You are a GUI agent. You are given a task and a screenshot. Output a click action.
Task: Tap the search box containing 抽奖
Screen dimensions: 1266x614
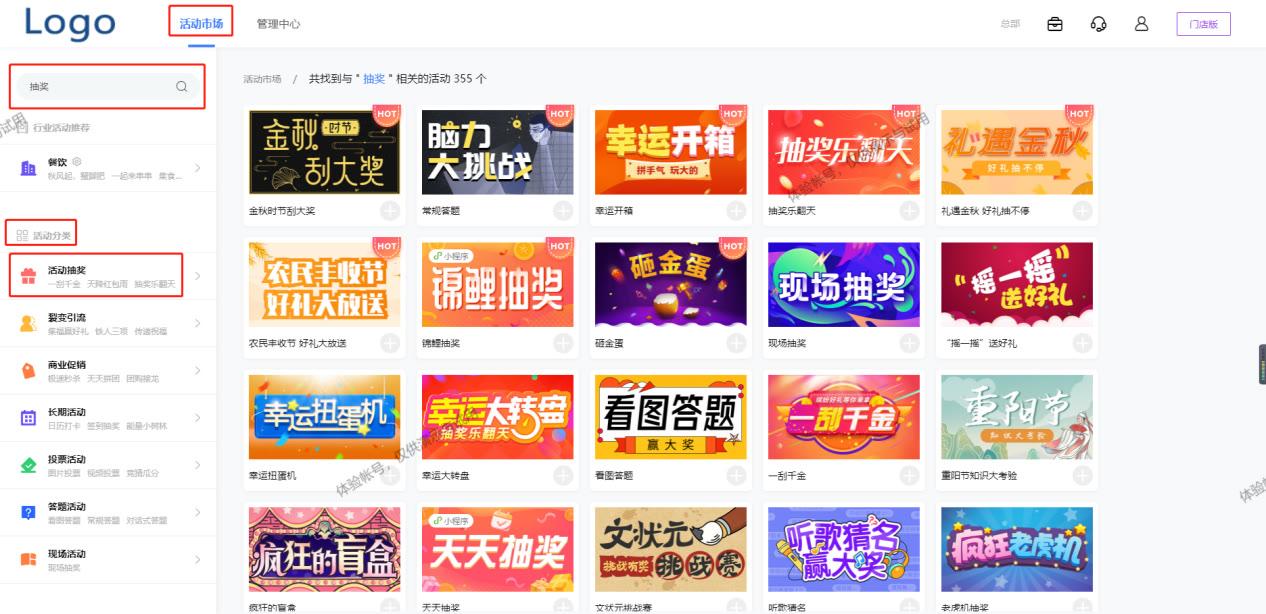pos(100,87)
